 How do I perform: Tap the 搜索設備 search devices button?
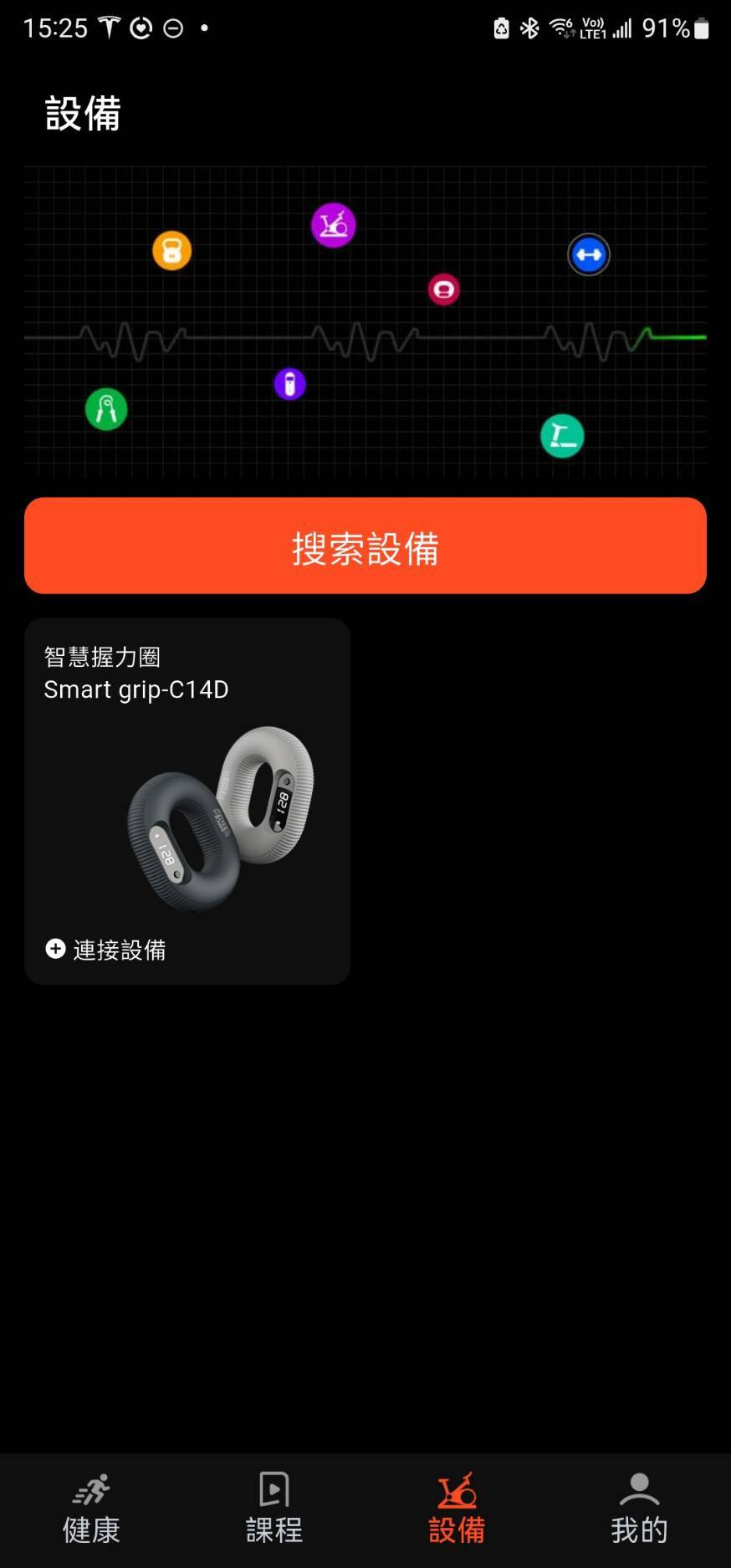[x=365, y=546]
